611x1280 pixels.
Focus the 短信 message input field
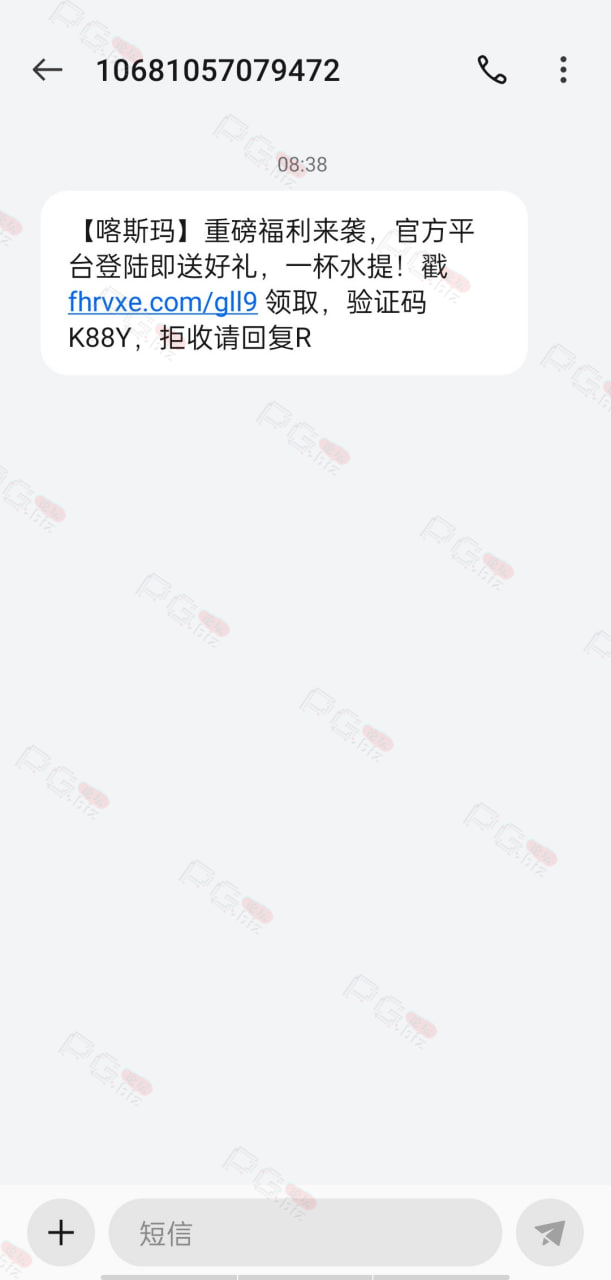click(x=305, y=1232)
